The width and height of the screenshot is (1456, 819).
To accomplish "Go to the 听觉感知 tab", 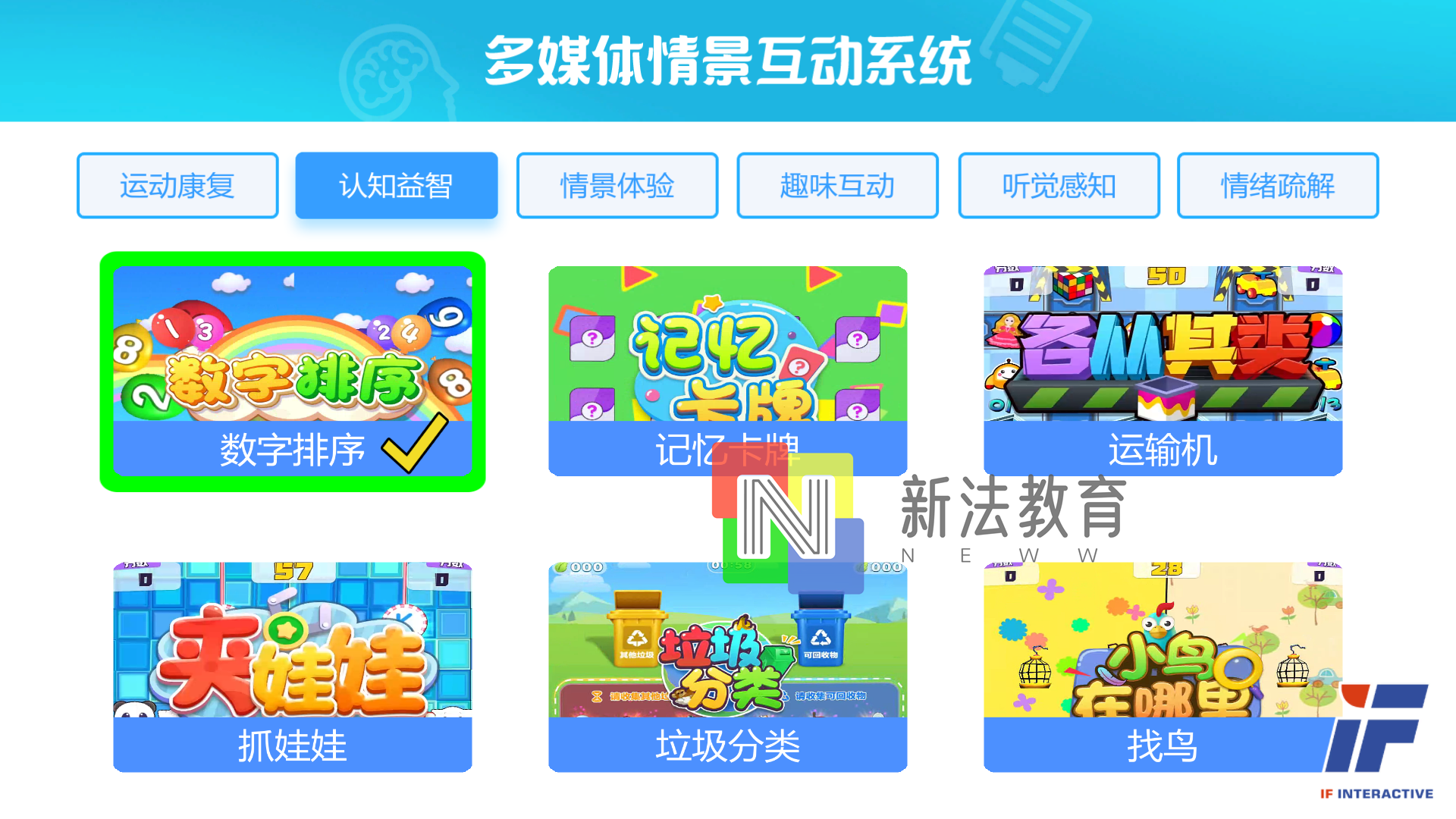I will coord(1059,186).
